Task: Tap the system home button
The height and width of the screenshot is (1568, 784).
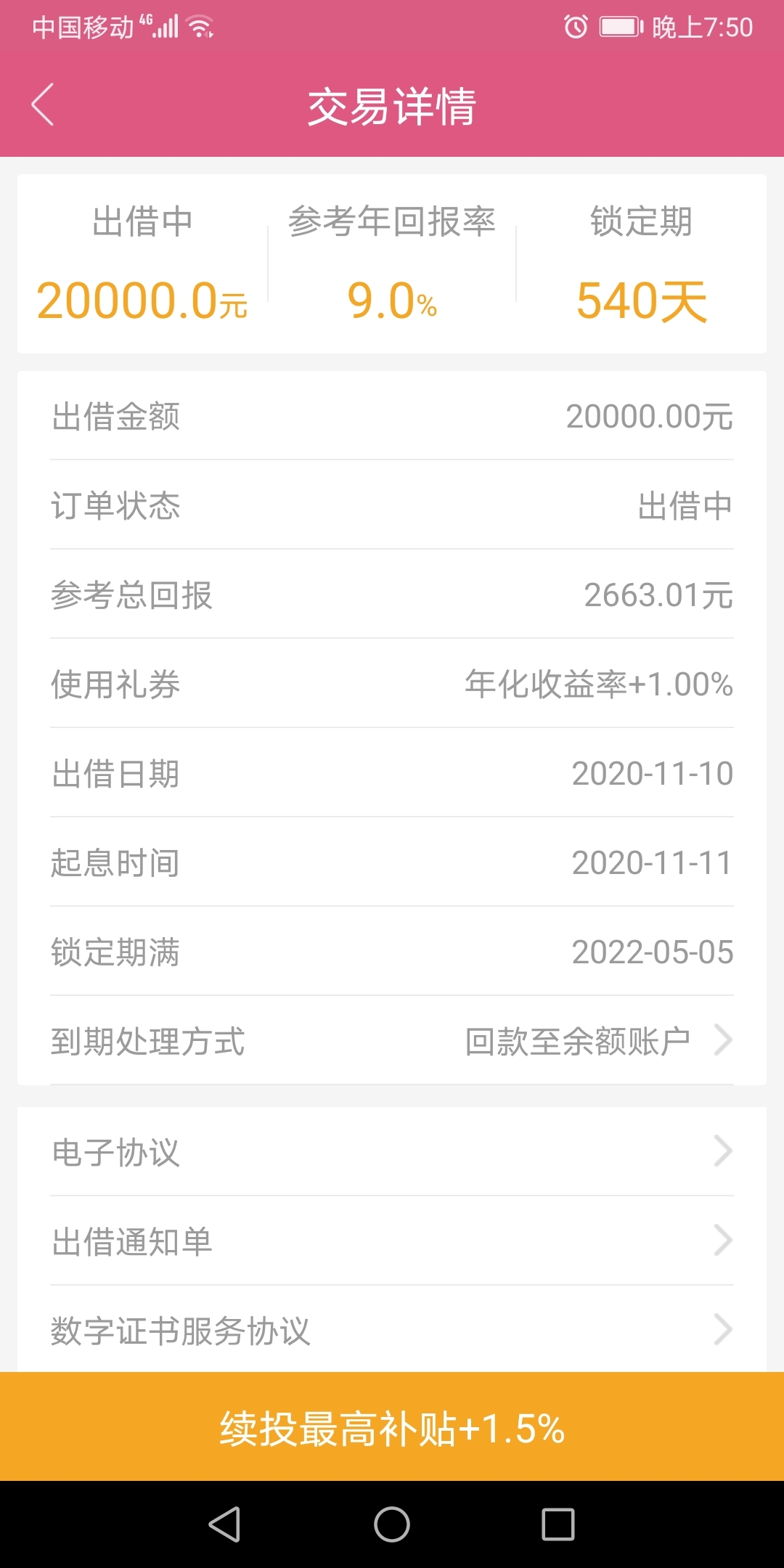Action: (x=392, y=1524)
